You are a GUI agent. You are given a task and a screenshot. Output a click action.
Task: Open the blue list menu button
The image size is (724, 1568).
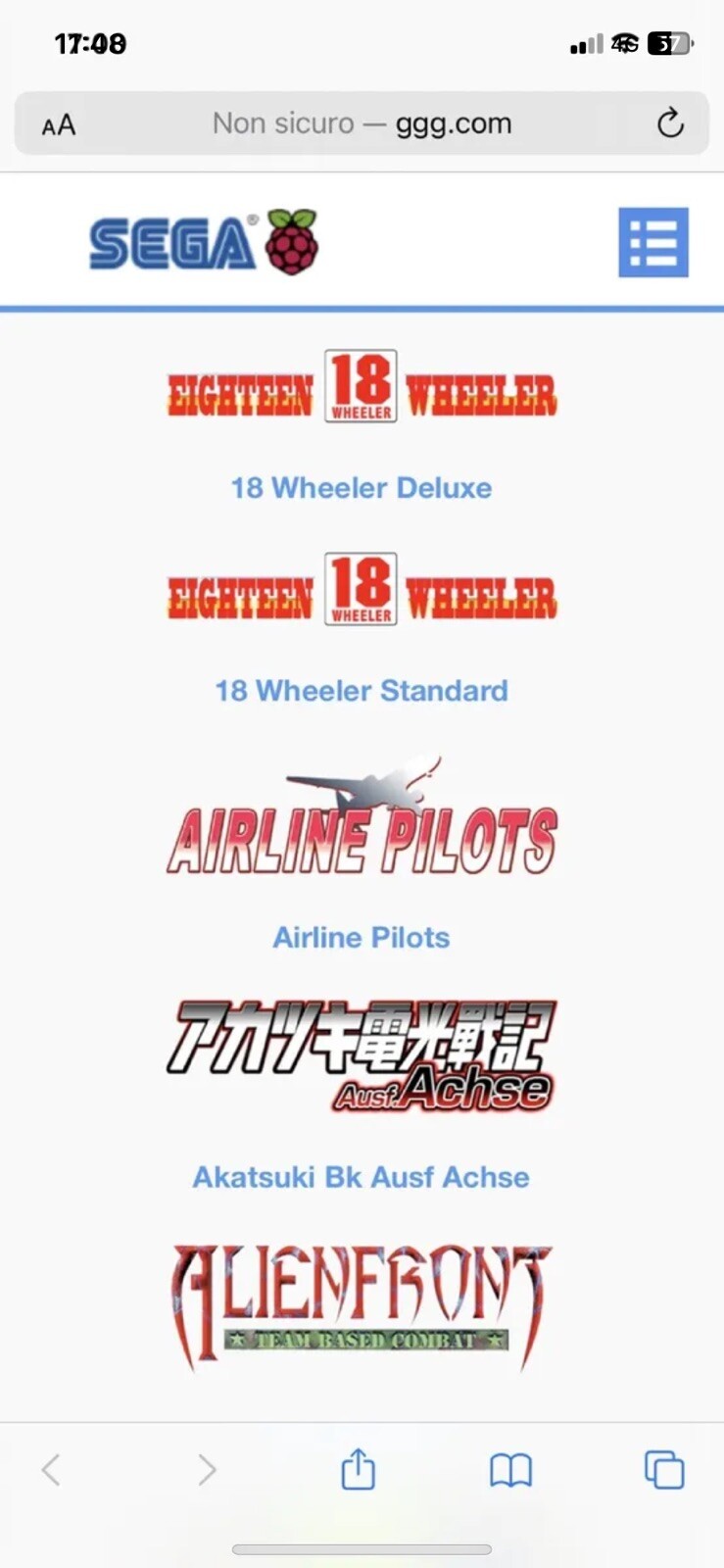[653, 242]
